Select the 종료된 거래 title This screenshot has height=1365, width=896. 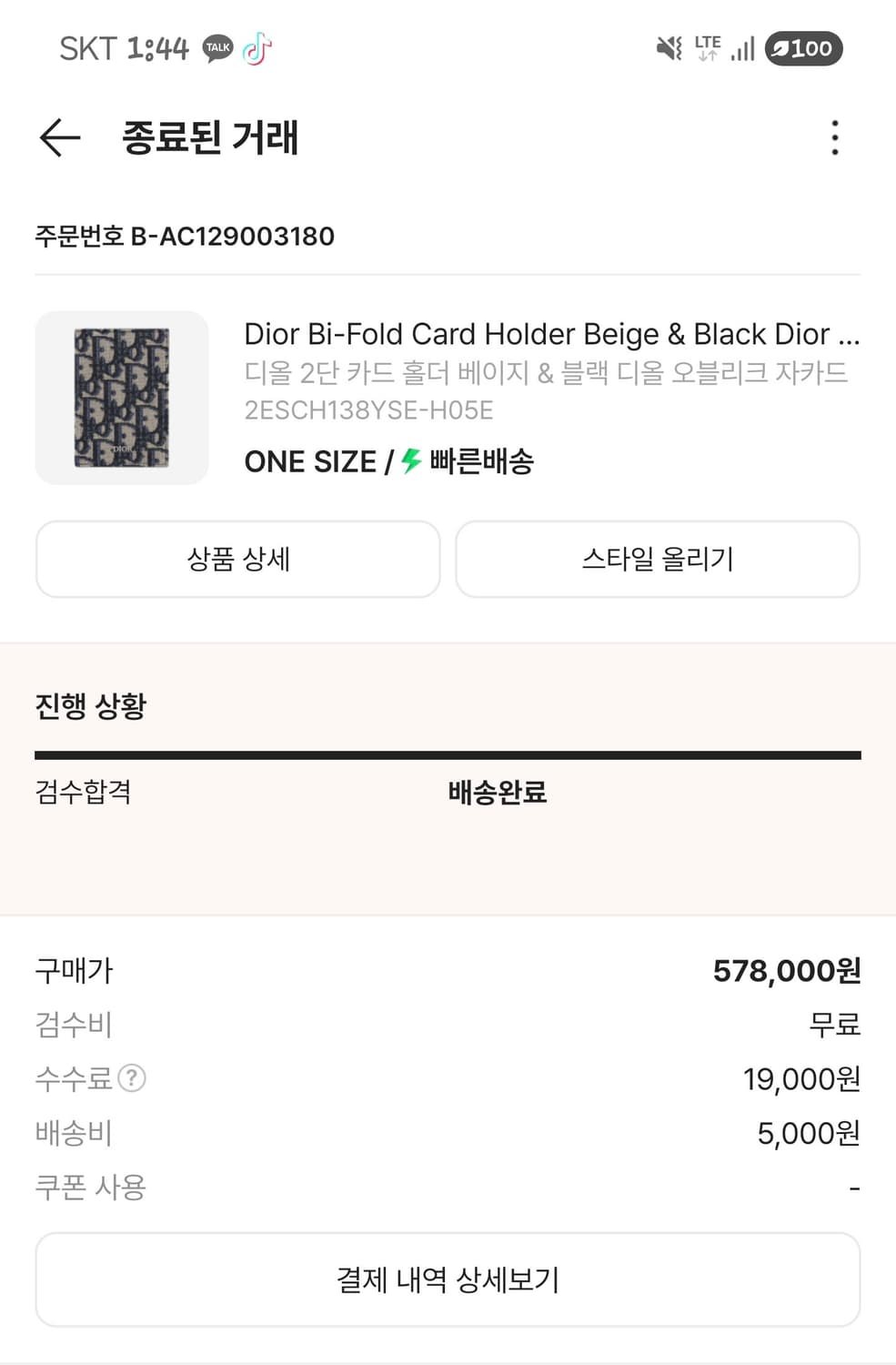(211, 137)
